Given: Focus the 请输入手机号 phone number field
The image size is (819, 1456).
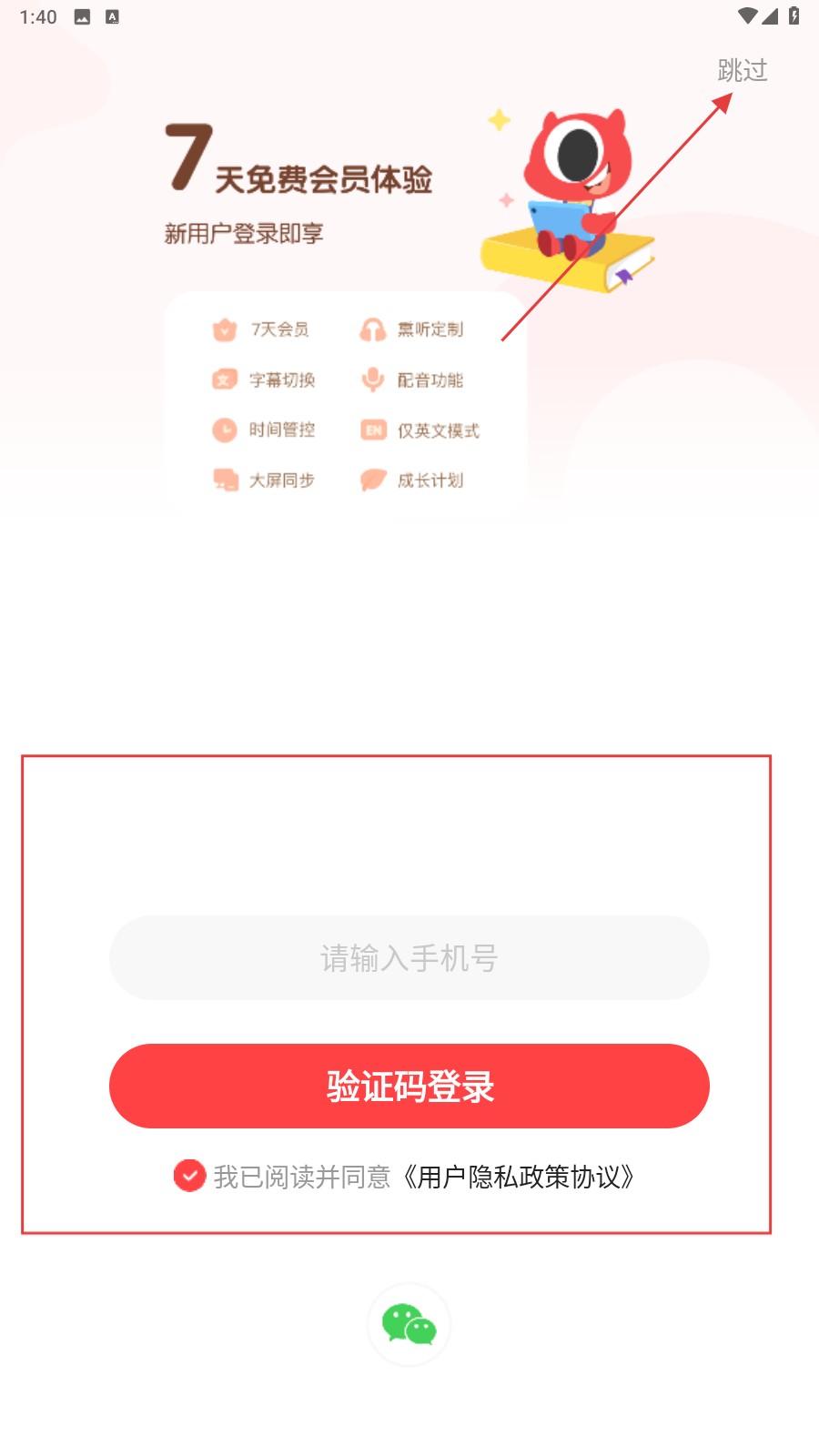Looking at the screenshot, I should pyautogui.click(x=409, y=958).
